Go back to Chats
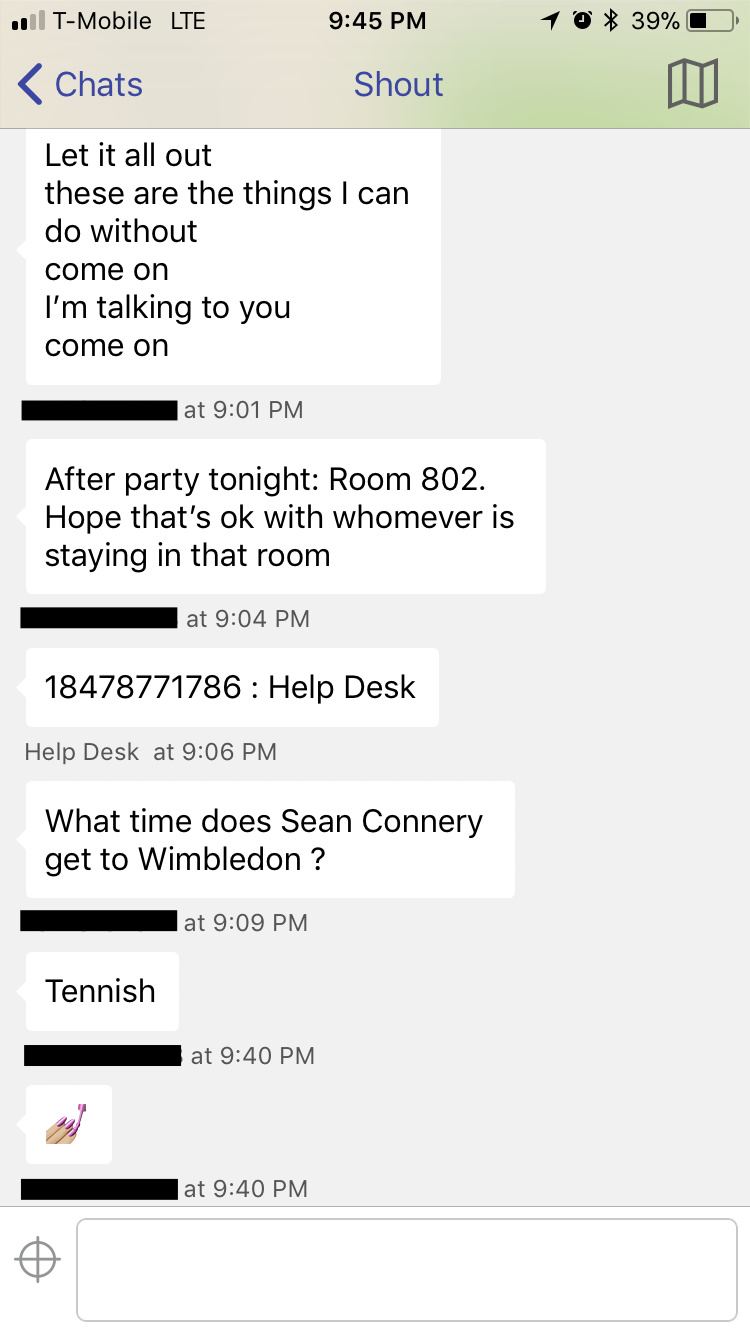The height and width of the screenshot is (1334, 750). click(x=81, y=85)
